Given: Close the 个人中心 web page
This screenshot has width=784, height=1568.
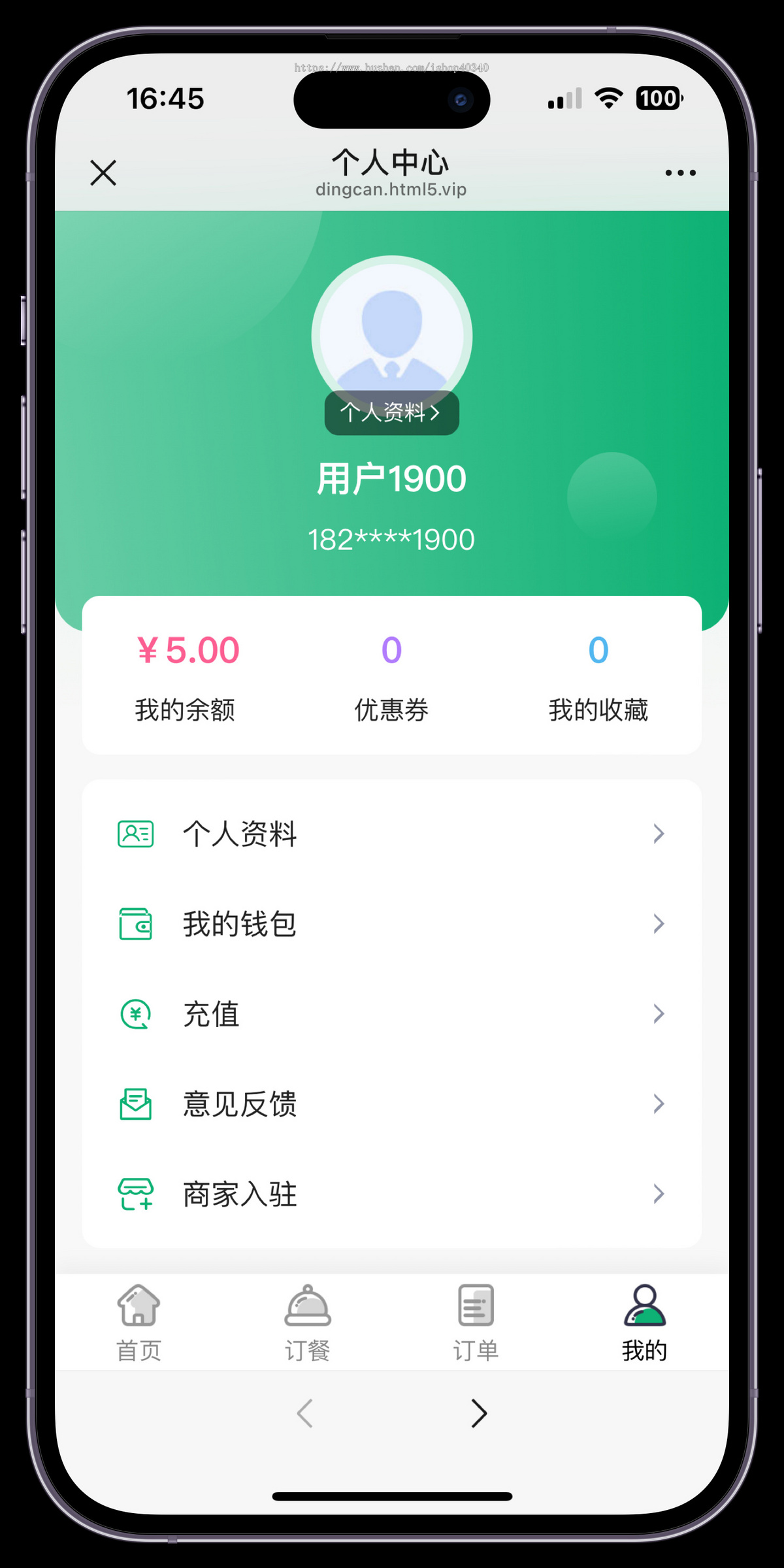Looking at the screenshot, I should coord(103,173).
